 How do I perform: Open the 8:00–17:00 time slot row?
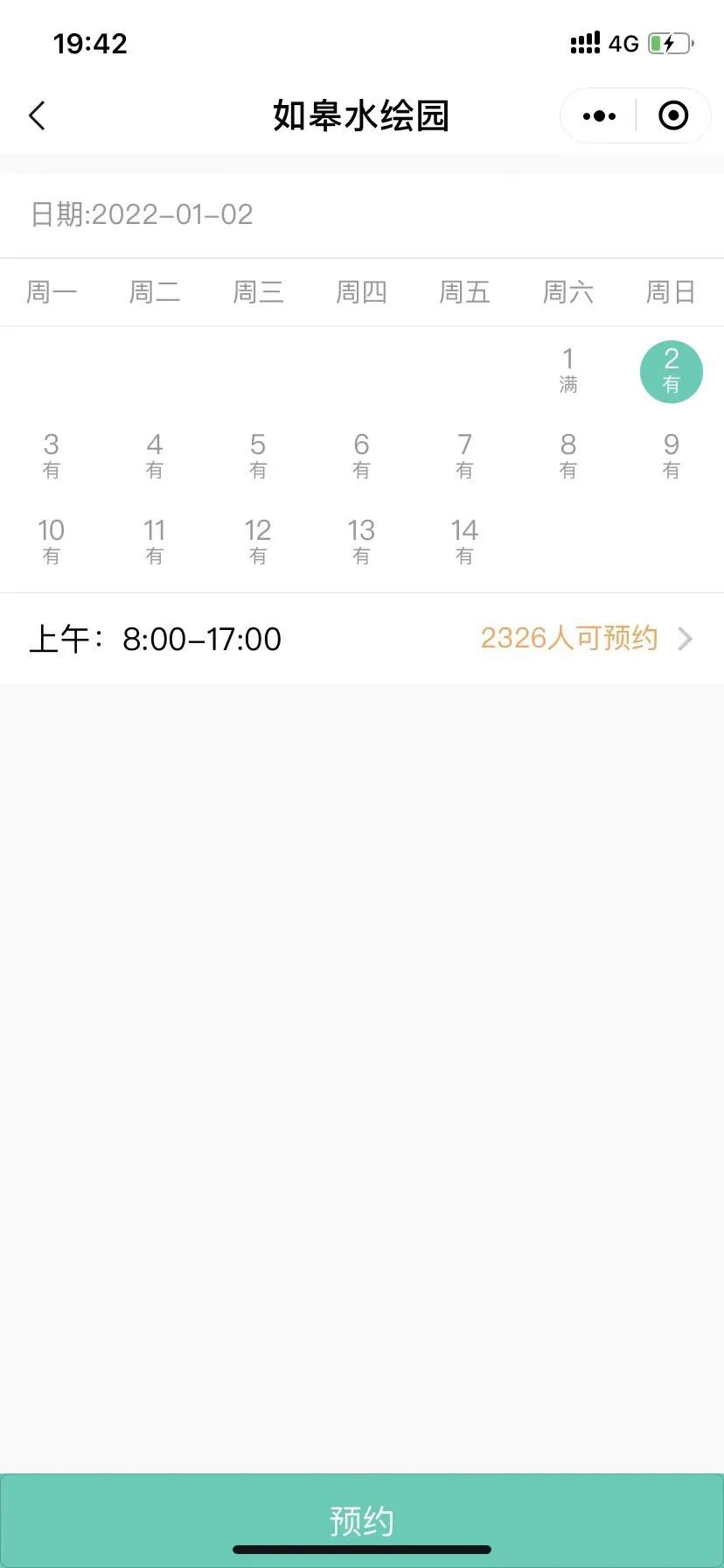click(362, 639)
